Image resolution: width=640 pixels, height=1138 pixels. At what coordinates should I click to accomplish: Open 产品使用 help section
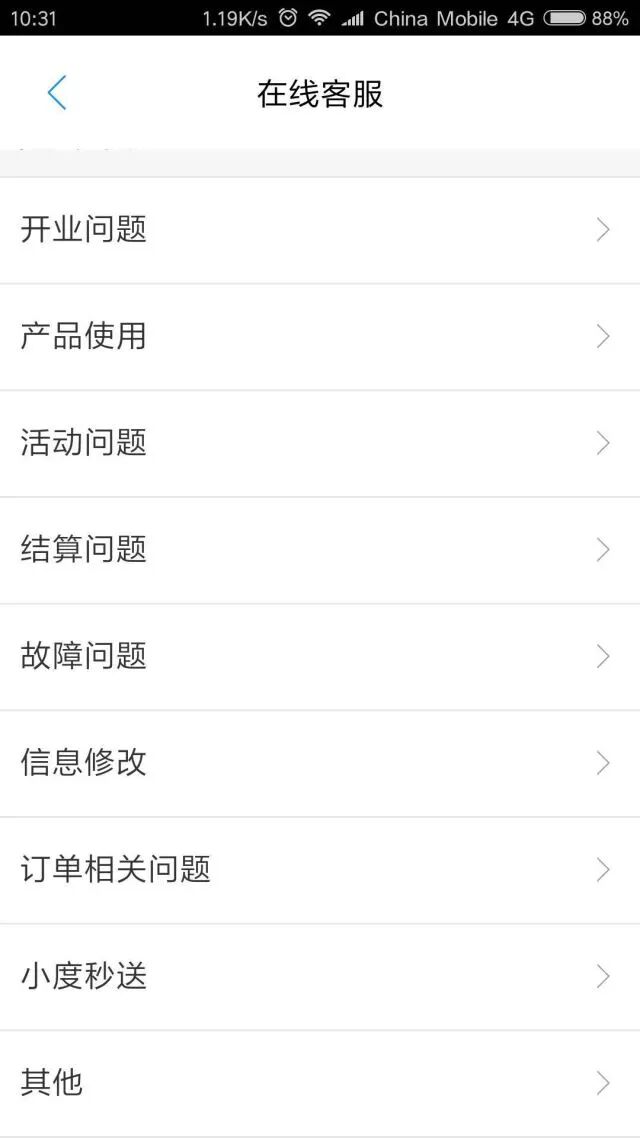320,337
